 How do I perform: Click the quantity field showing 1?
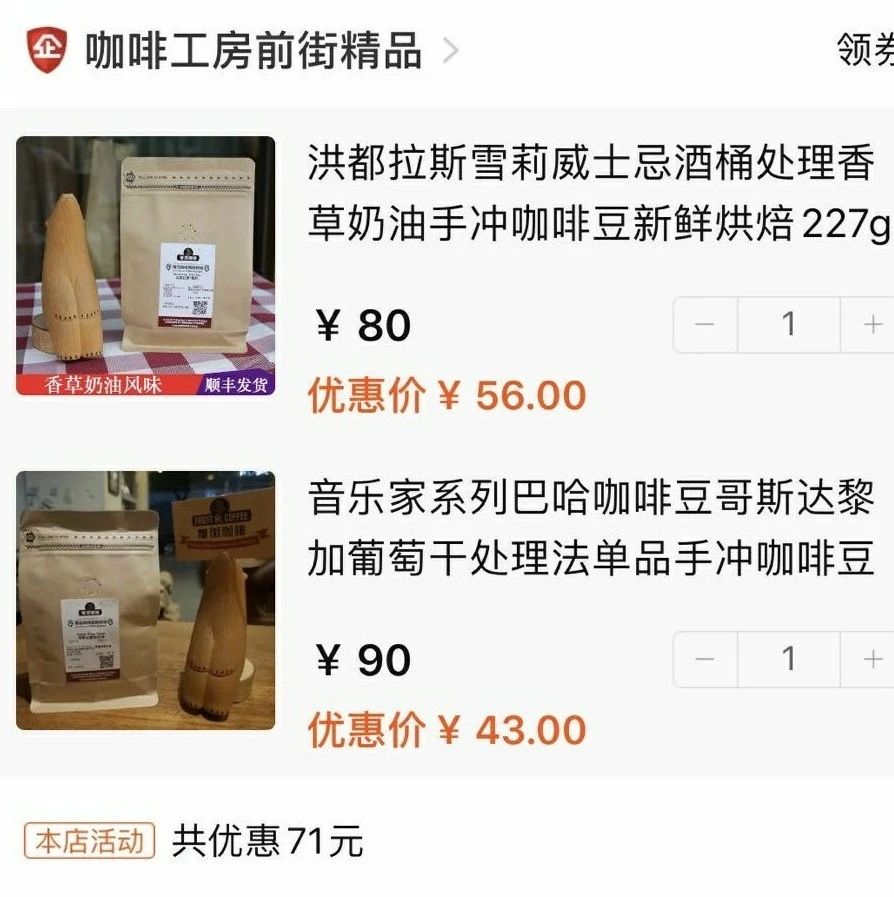coord(790,323)
